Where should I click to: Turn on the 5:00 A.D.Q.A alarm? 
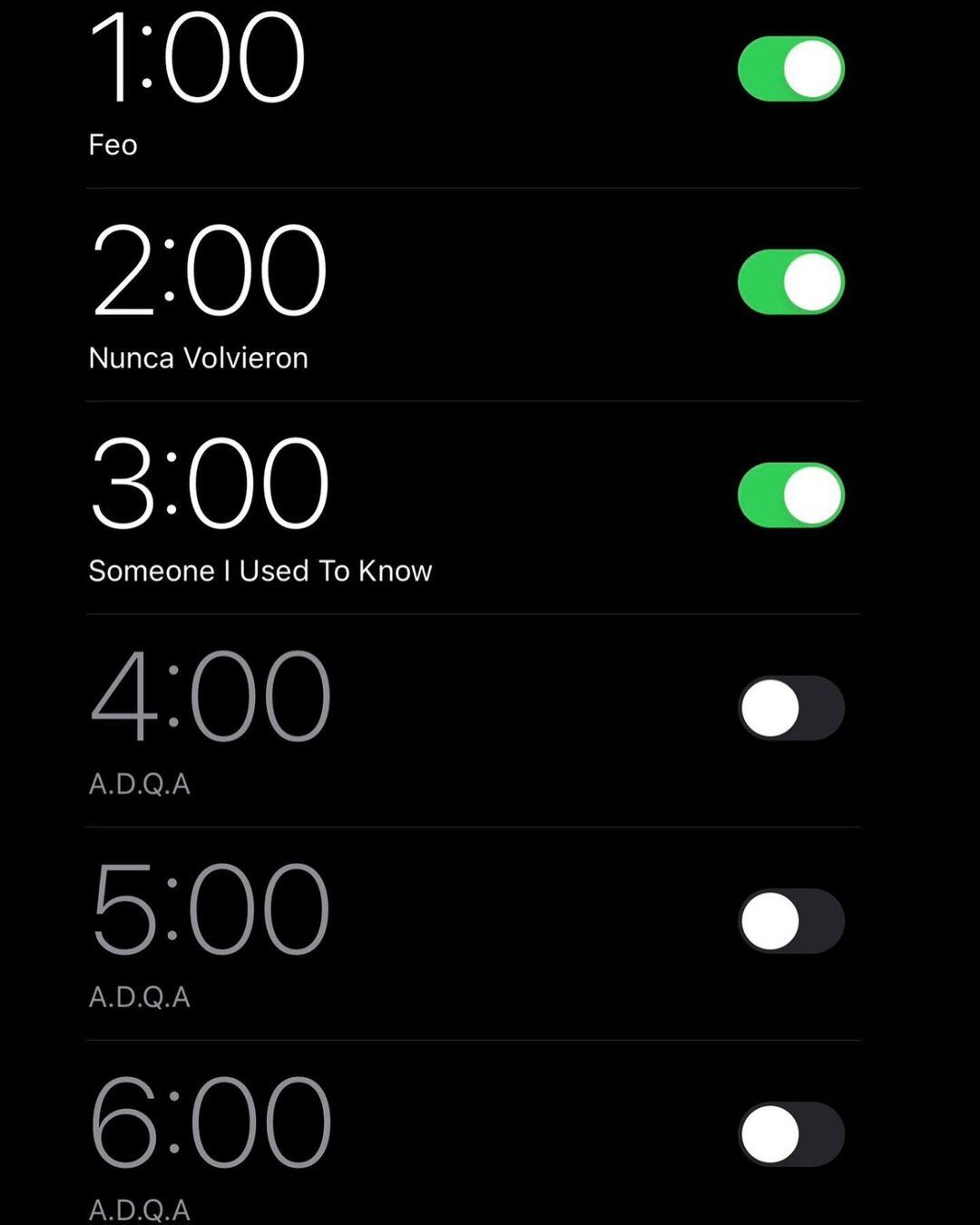click(x=790, y=922)
